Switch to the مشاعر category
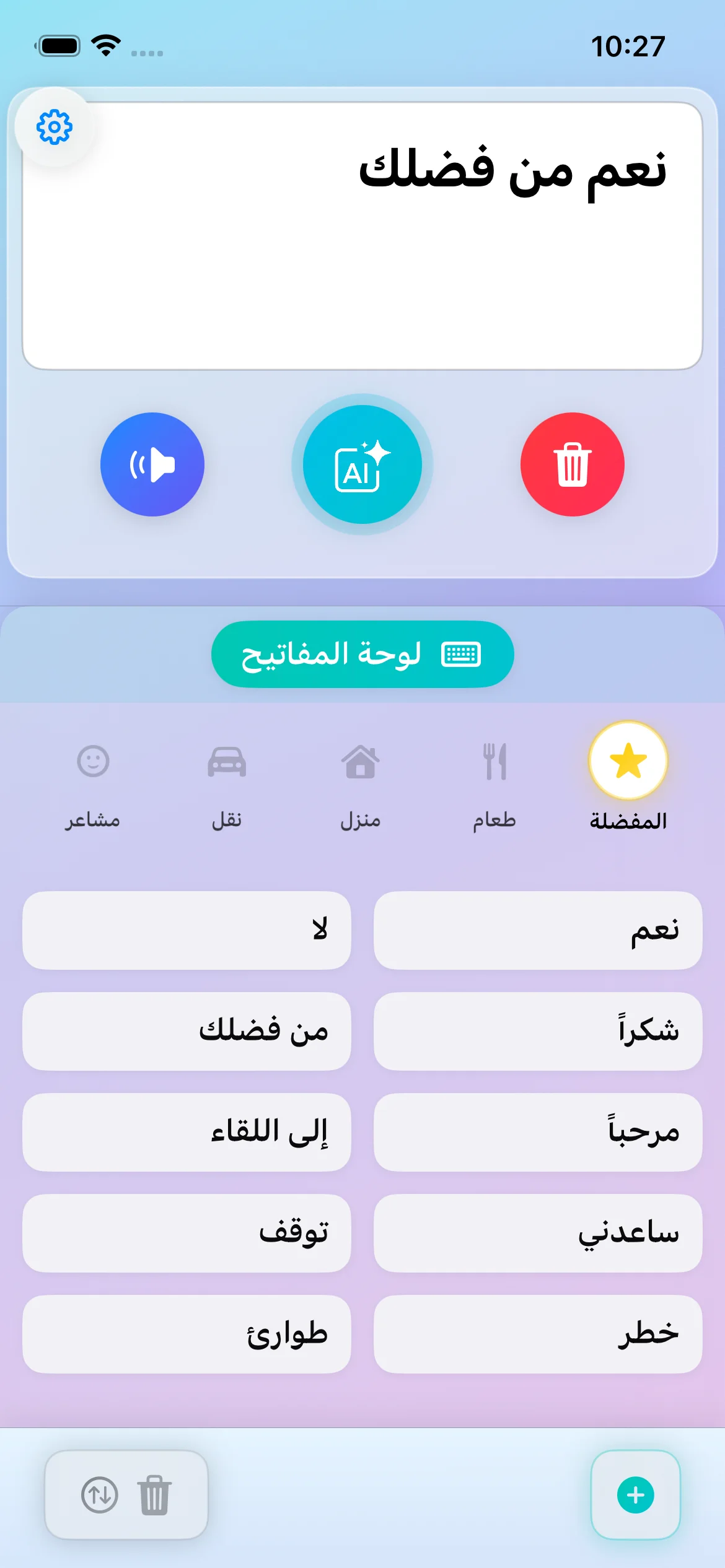The height and width of the screenshot is (1568, 725). coord(93,783)
